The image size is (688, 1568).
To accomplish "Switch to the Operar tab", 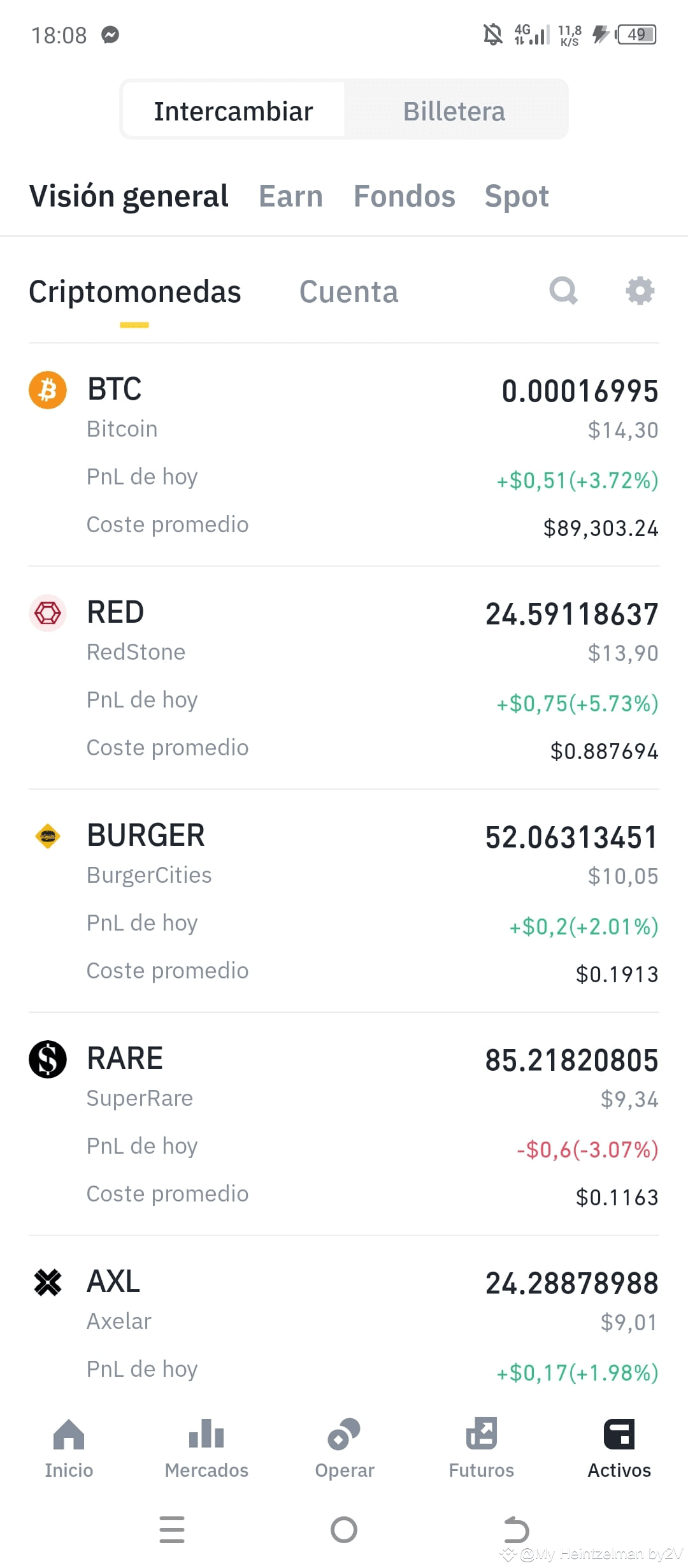I will 344,1448.
